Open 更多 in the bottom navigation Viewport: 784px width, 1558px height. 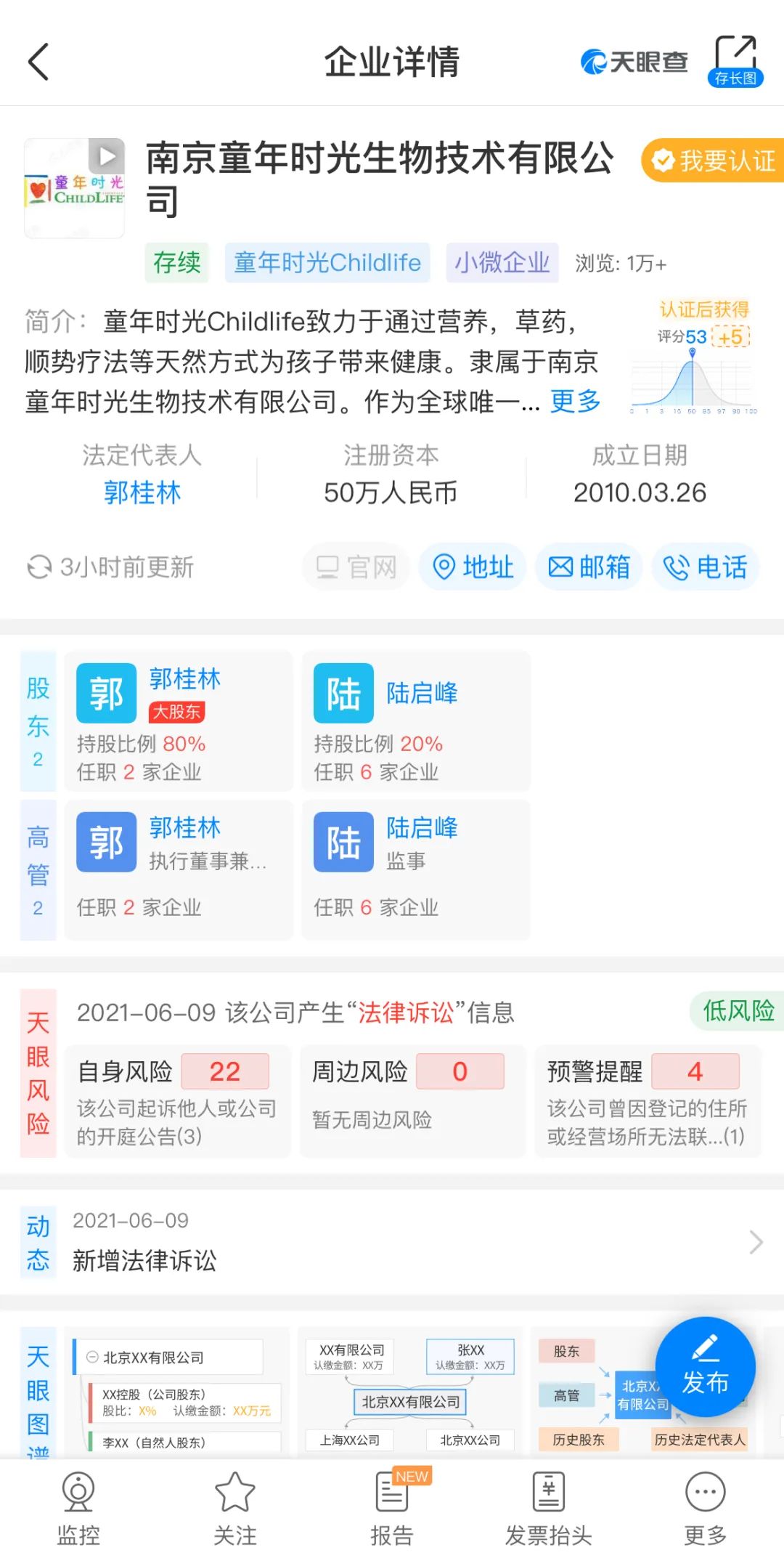tap(704, 1507)
